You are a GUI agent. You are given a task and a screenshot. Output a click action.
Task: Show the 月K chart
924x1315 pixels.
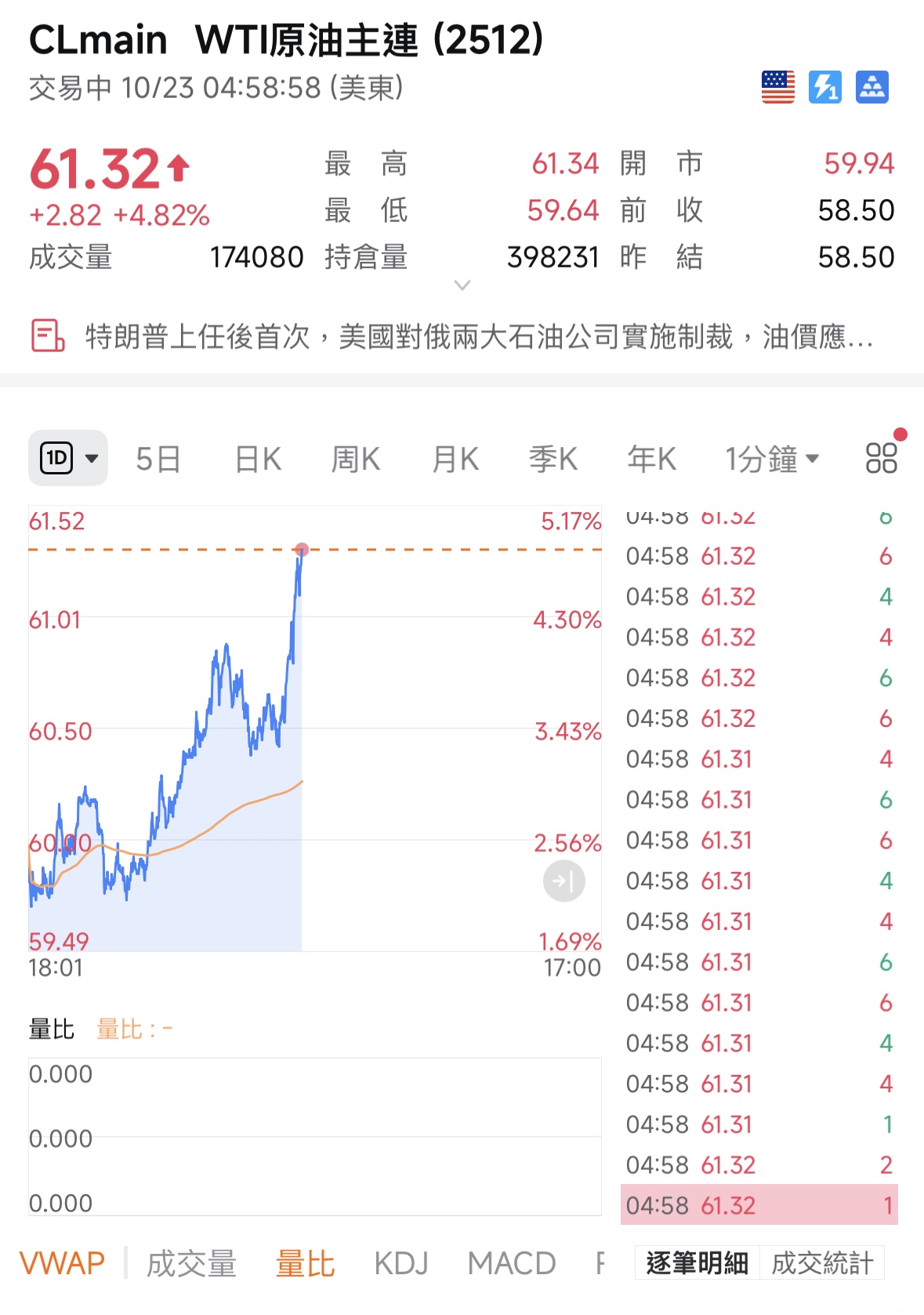coord(455,459)
